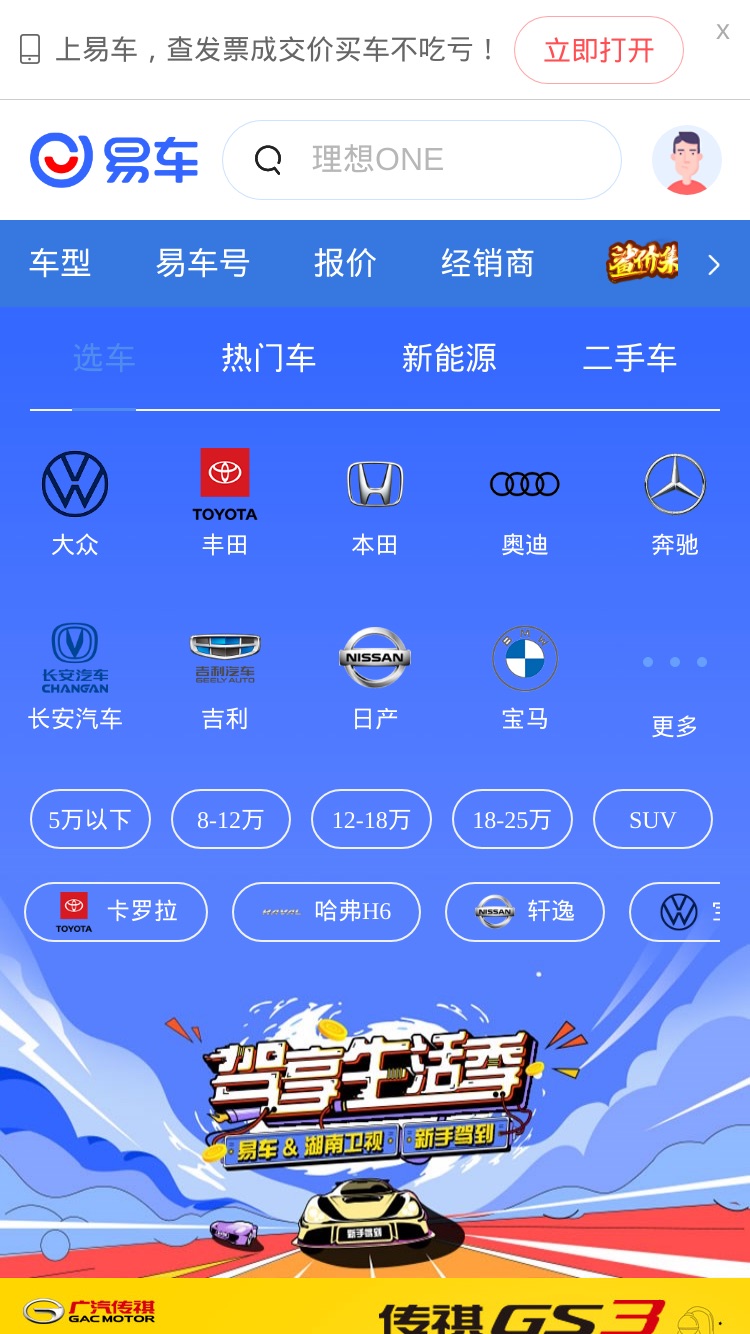Dismiss the top app promotion banner
Screen dimensions: 750x1334
tap(722, 32)
